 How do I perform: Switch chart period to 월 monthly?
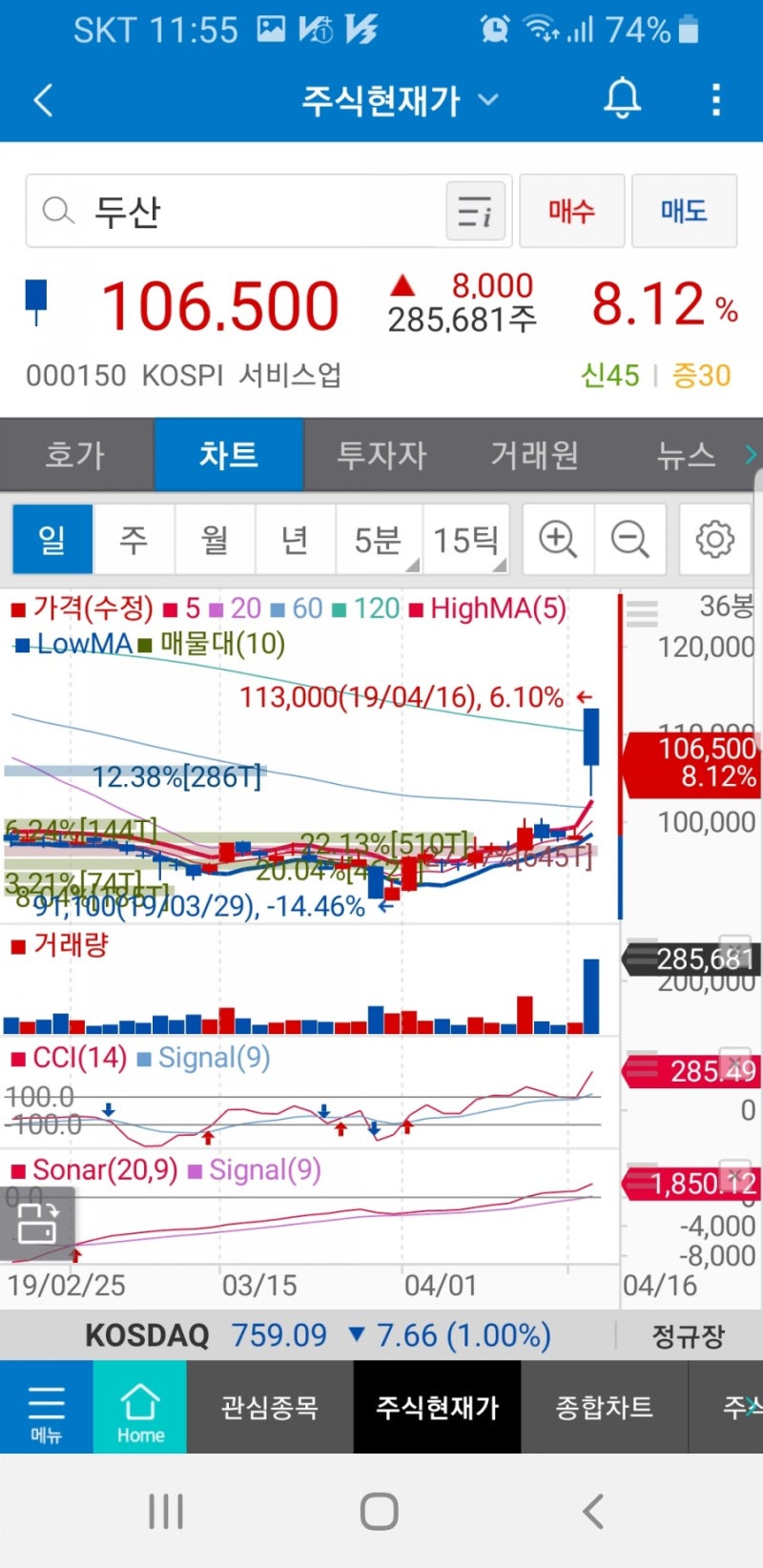(214, 539)
